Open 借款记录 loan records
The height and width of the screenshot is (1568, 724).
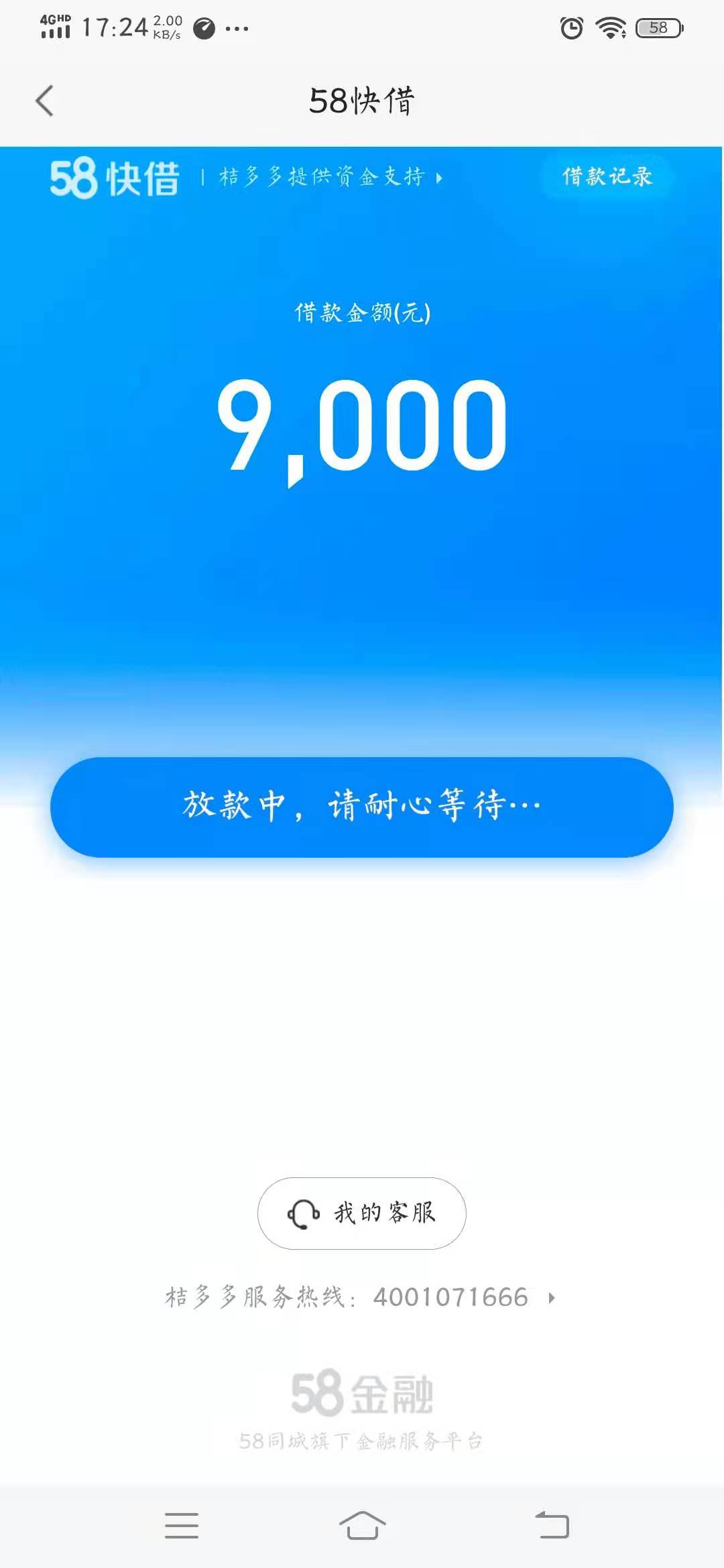[607, 177]
